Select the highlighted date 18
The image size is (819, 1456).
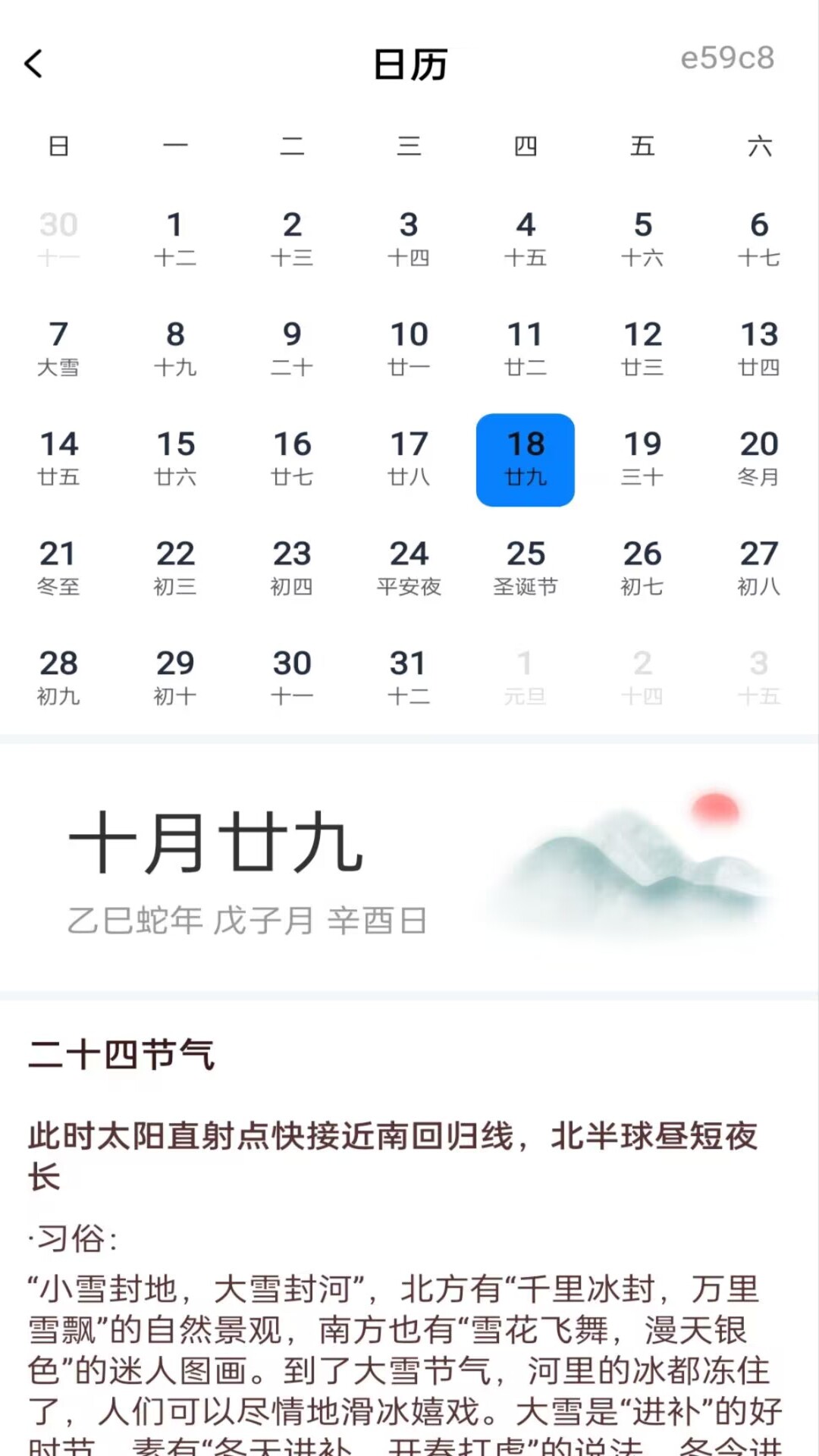coord(526,459)
